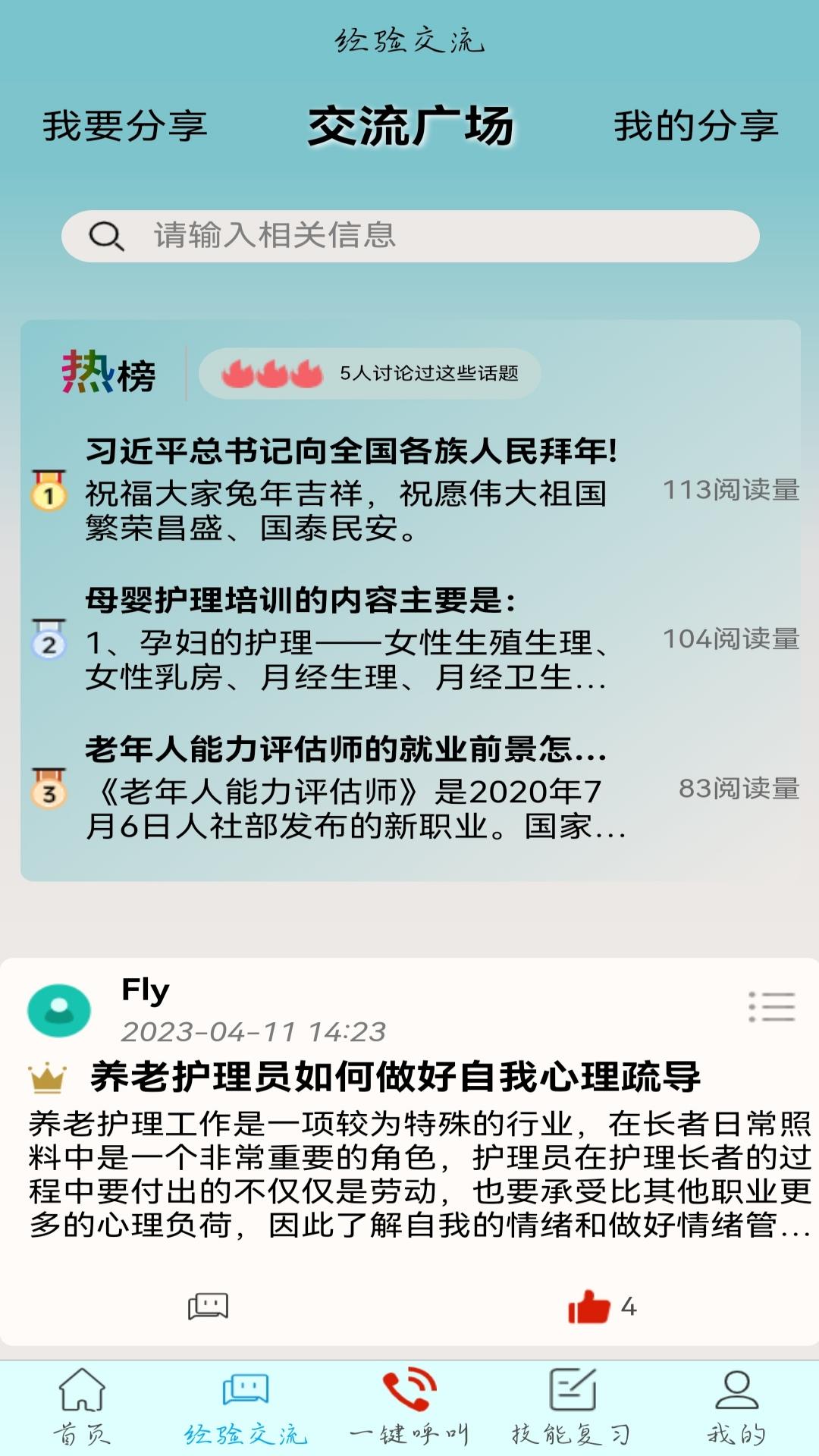This screenshot has height=1456, width=819.
Task: View Fly's profile avatar
Action: 59,1010
